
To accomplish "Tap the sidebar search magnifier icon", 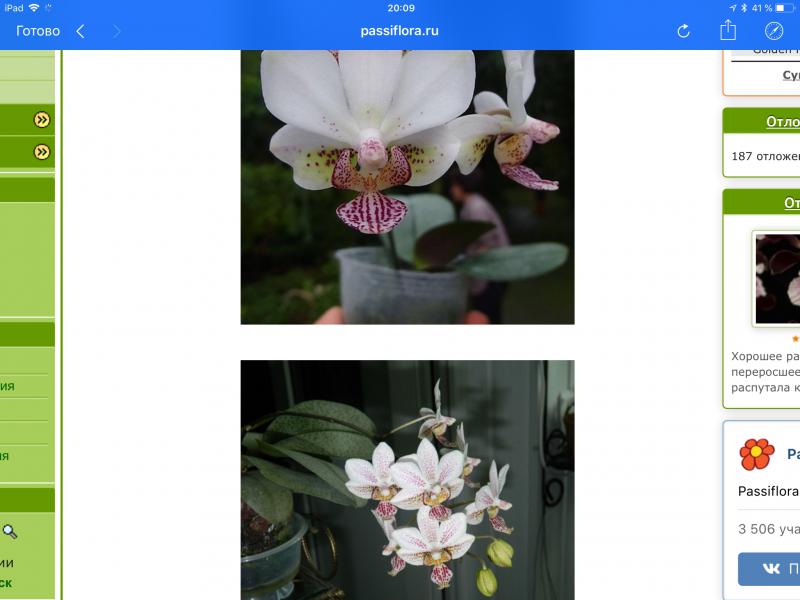I will tap(10, 532).
